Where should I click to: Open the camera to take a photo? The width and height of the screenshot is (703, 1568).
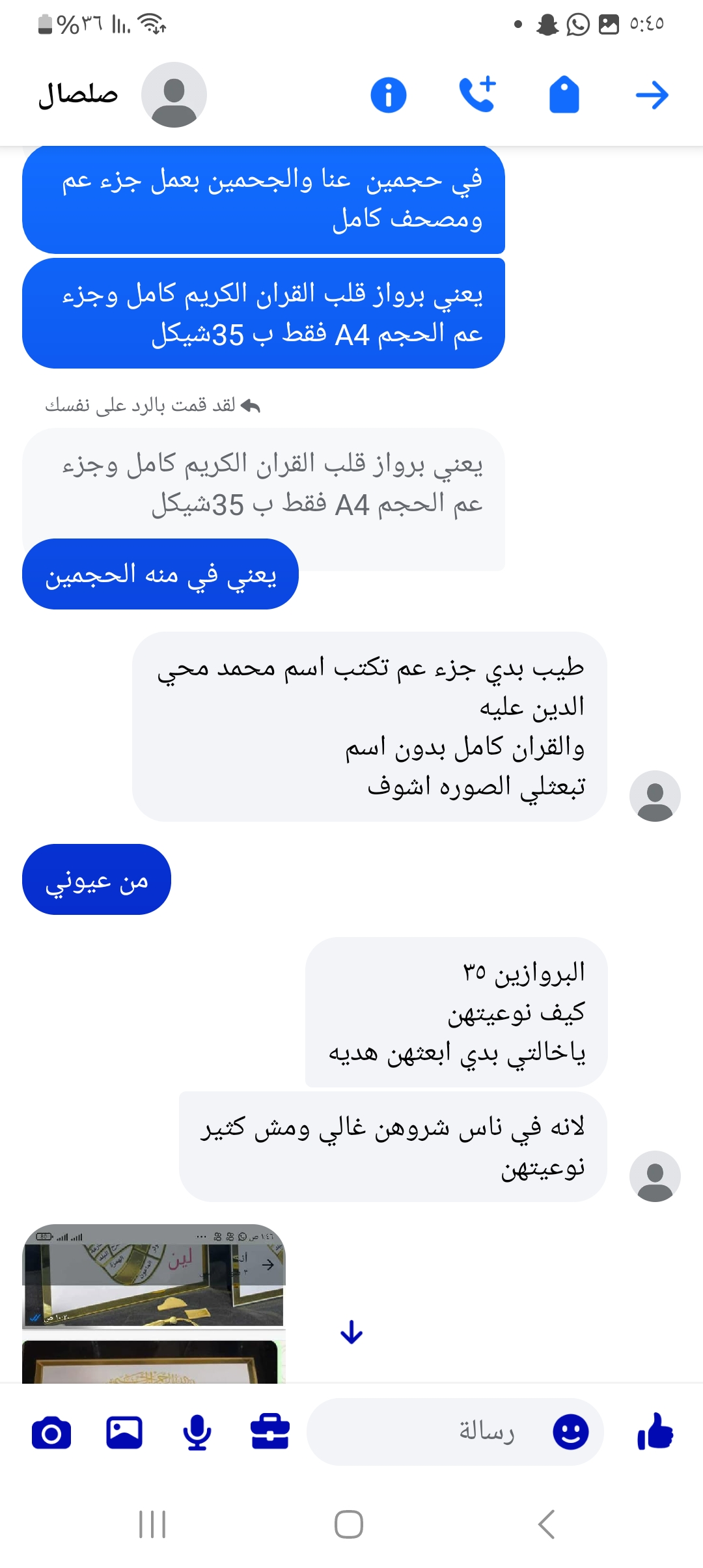point(51,1433)
